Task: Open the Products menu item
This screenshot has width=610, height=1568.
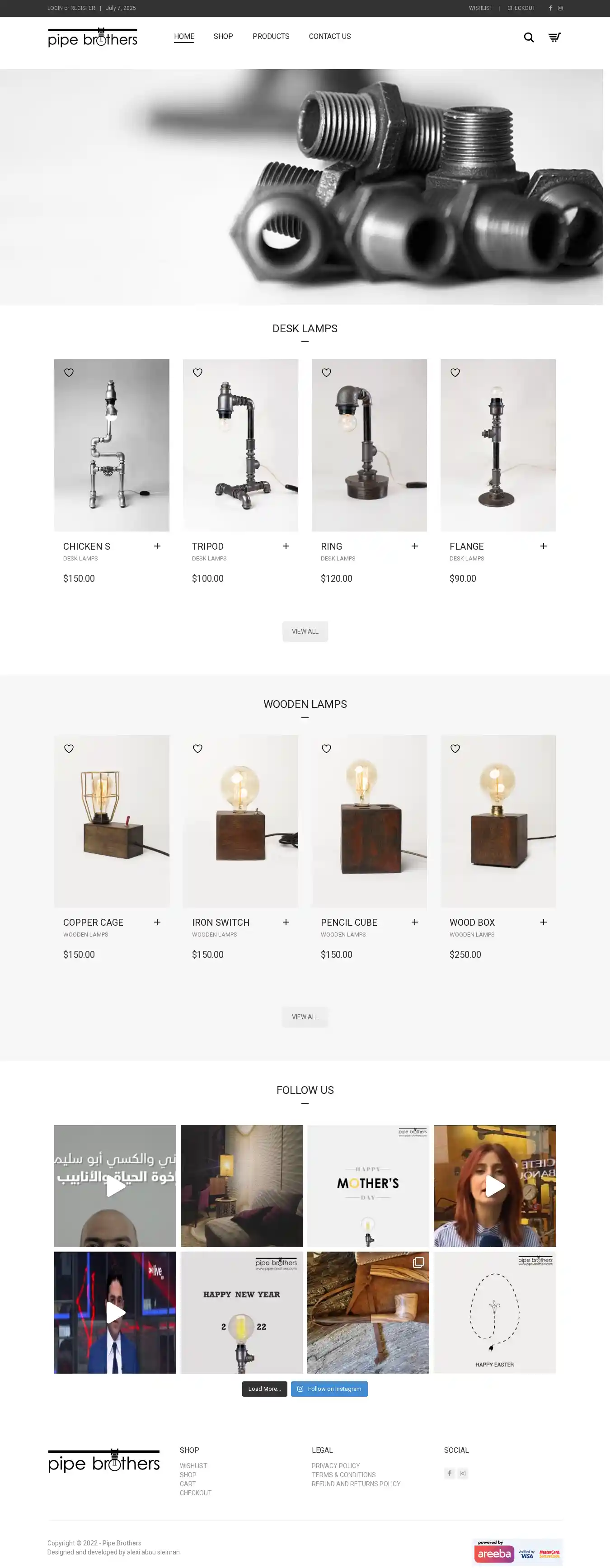Action: (x=271, y=37)
